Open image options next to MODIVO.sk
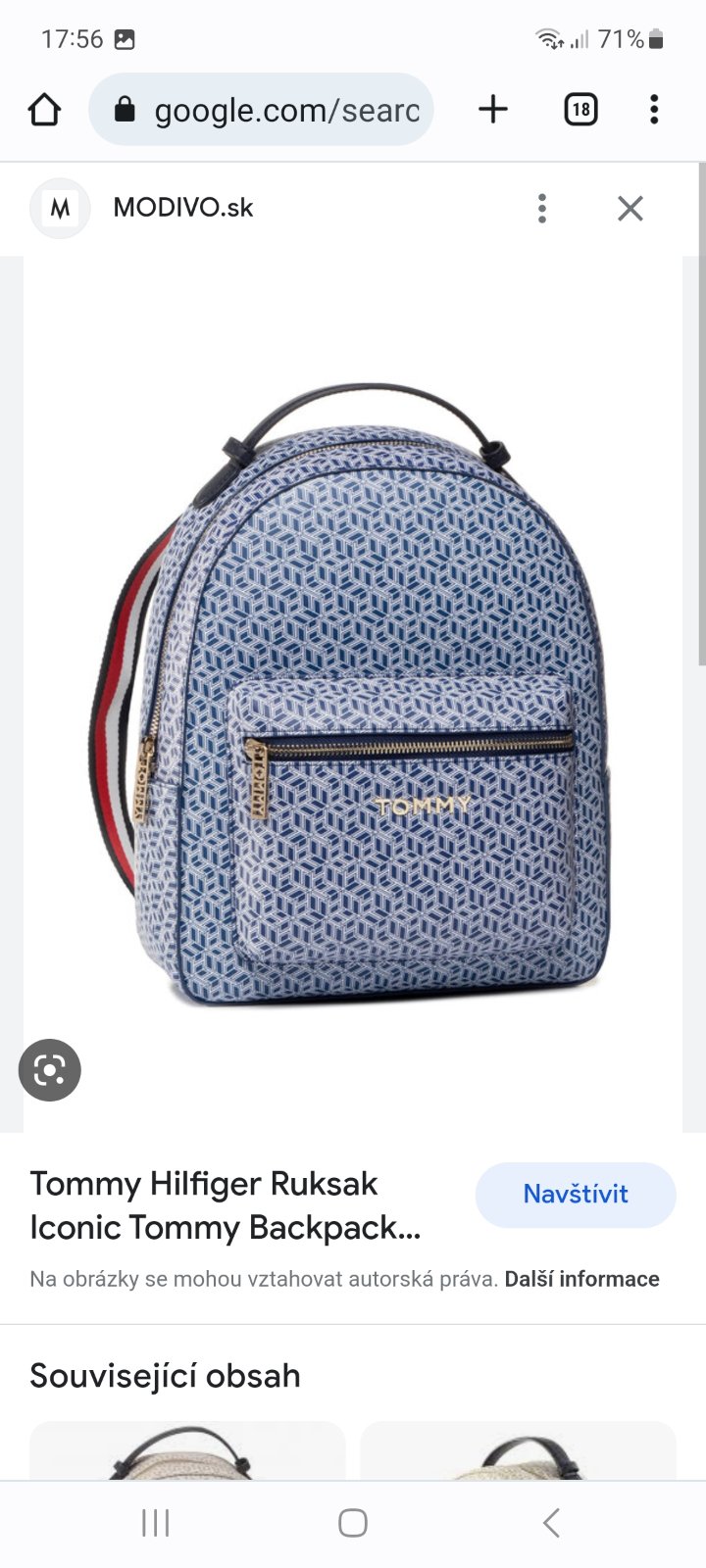The width and height of the screenshot is (706, 1568). [x=542, y=208]
